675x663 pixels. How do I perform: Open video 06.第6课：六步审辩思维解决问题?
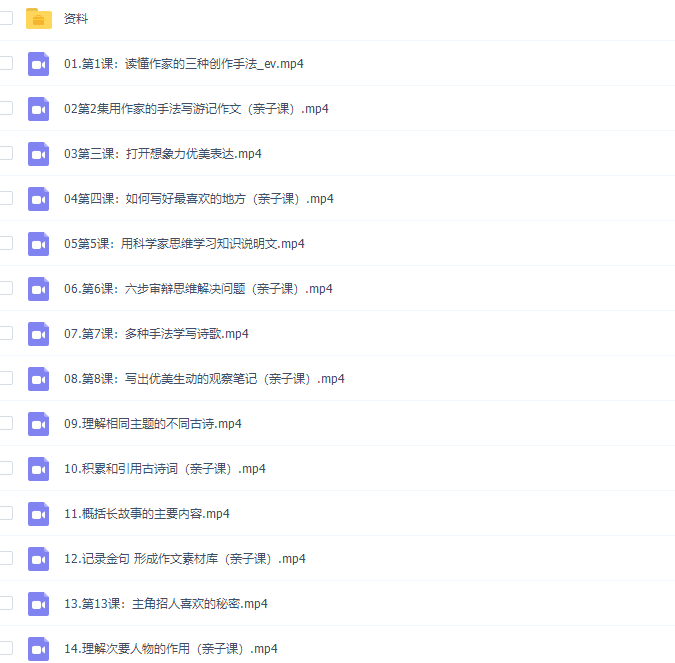pos(198,288)
